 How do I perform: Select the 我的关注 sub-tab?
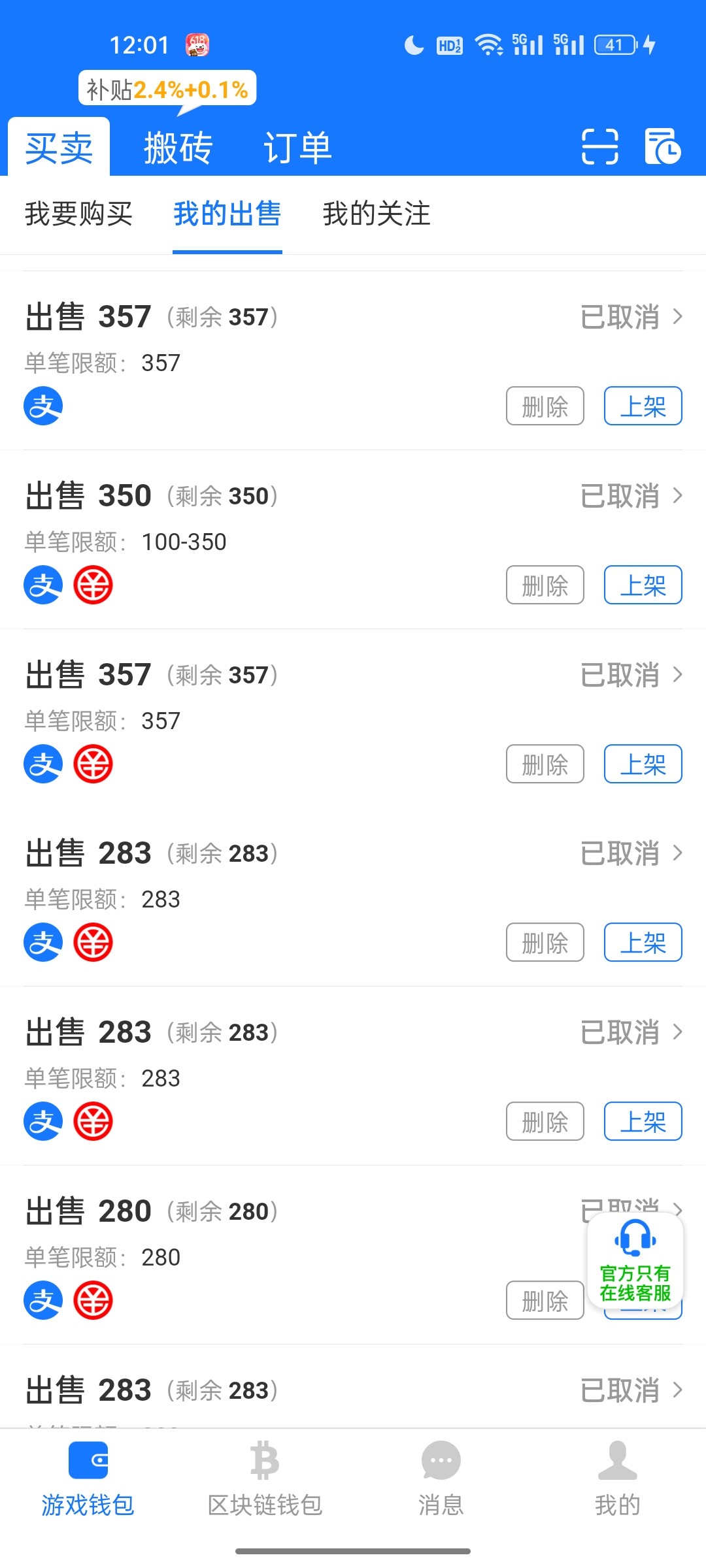click(x=377, y=214)
